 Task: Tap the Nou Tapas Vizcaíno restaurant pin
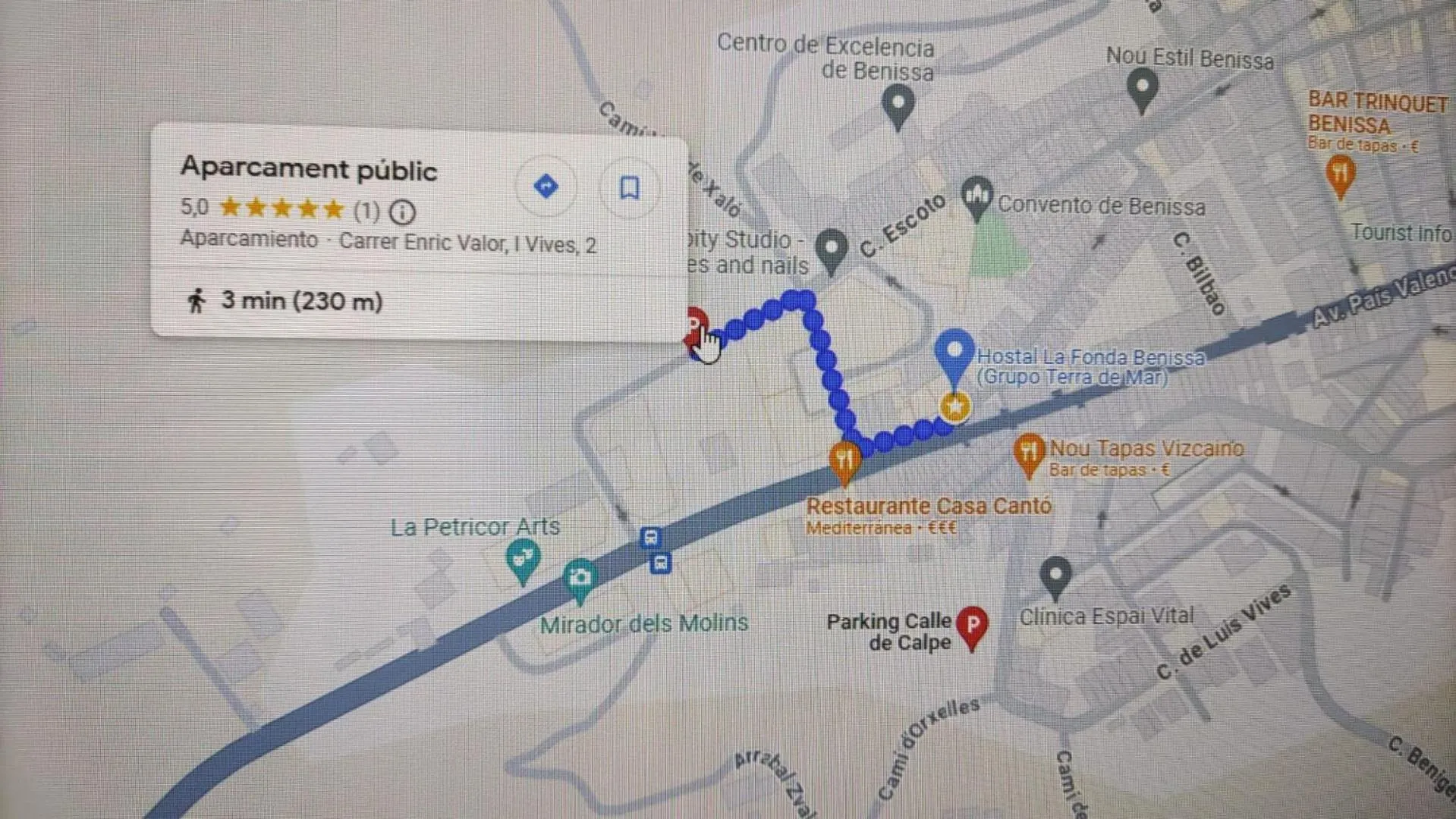(1029, 453)
